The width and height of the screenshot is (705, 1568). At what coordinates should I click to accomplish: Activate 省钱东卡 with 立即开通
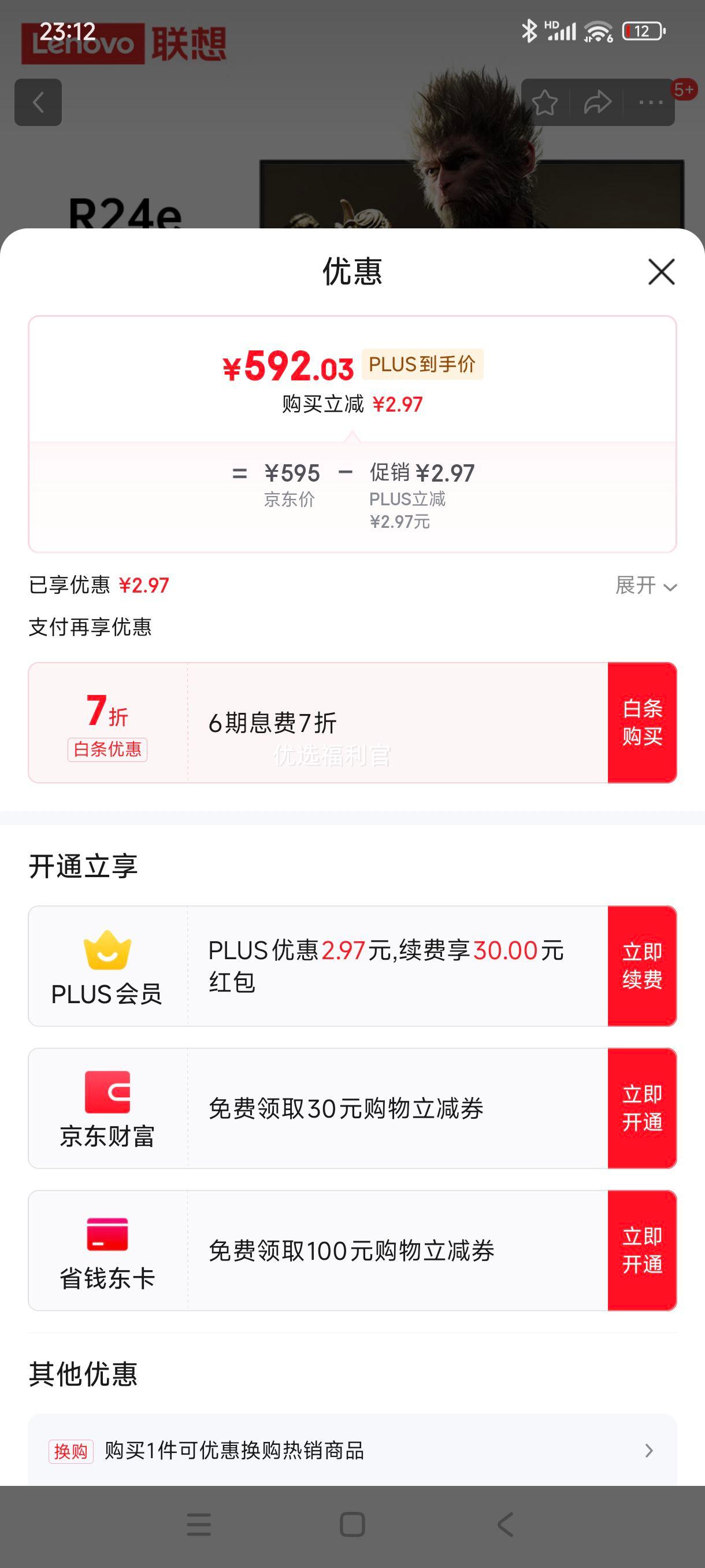642,1253
